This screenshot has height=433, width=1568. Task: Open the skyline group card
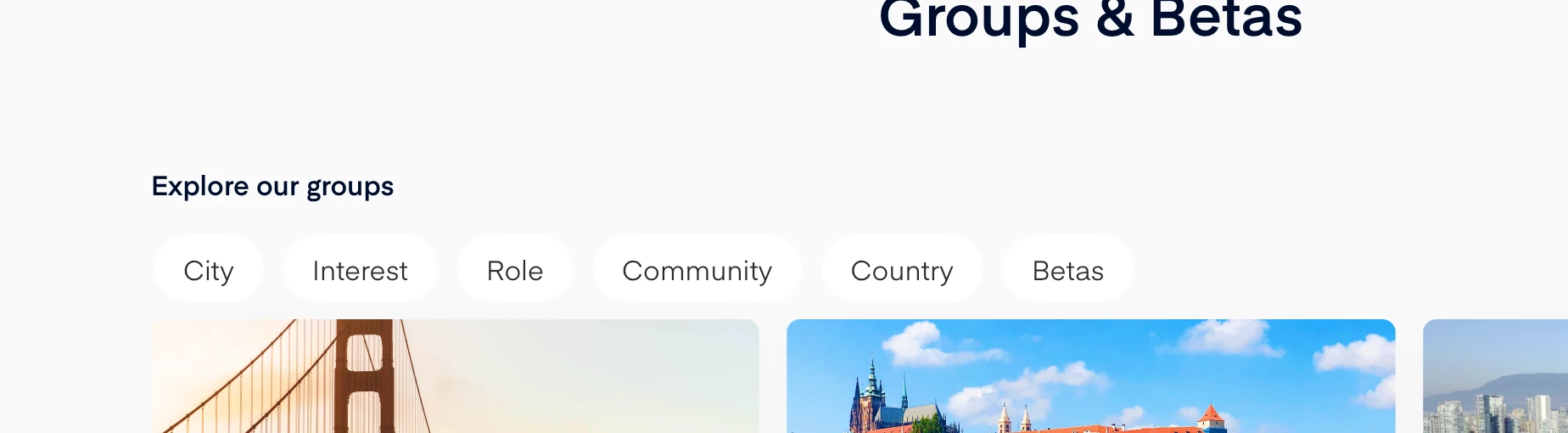(1494, 378)
